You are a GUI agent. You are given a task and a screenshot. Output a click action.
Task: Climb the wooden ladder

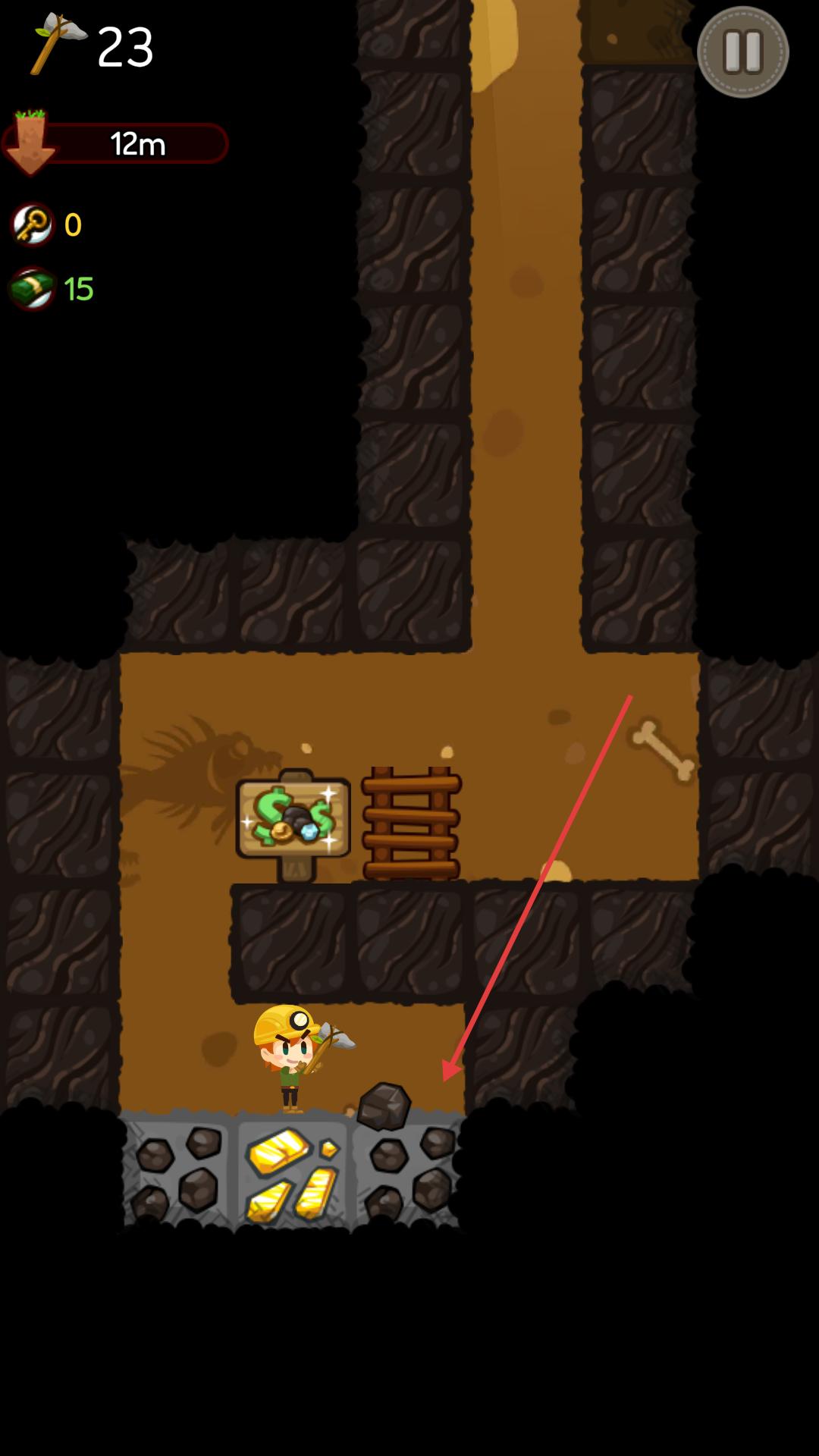(x=411, y=823)
